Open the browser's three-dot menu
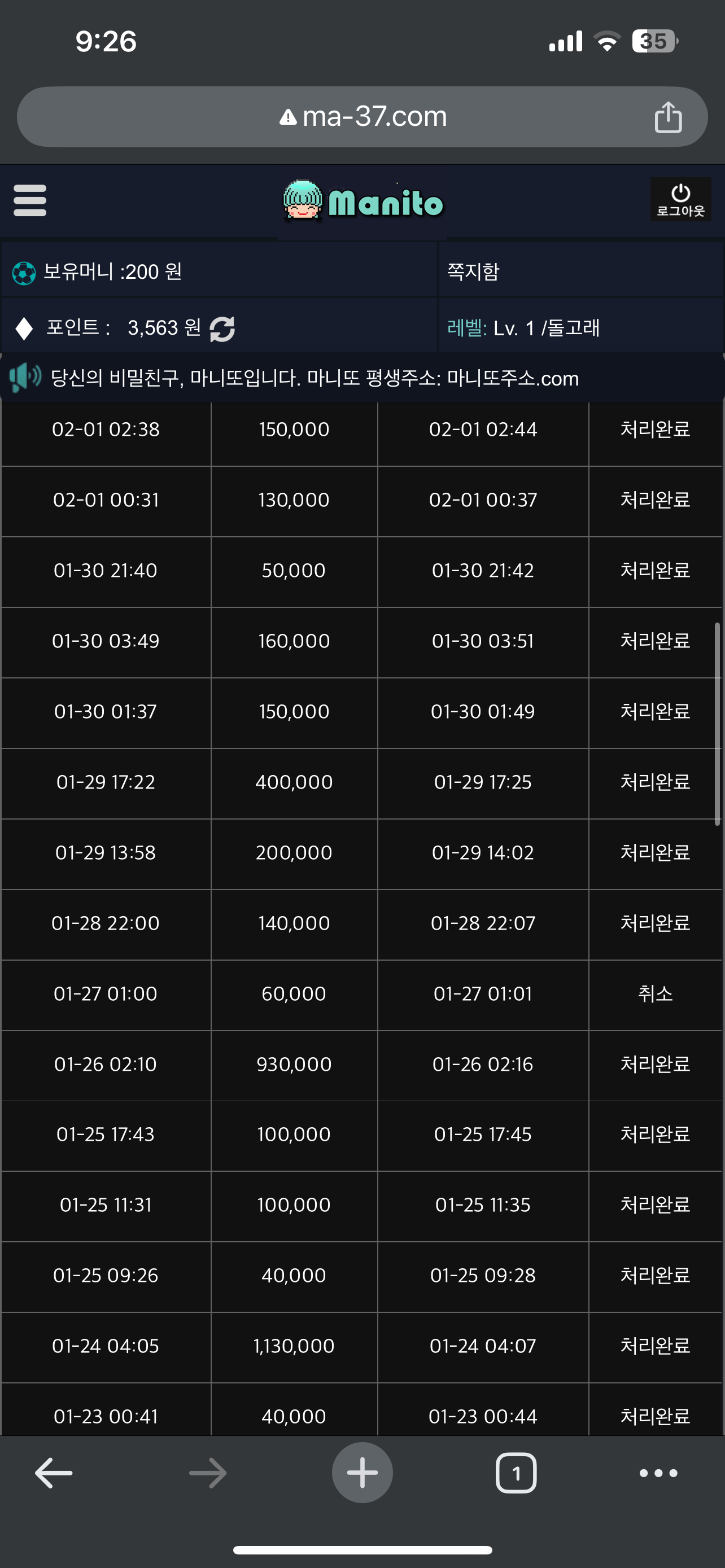This screenshot has width=725, height=1568. pos(658,1473)
